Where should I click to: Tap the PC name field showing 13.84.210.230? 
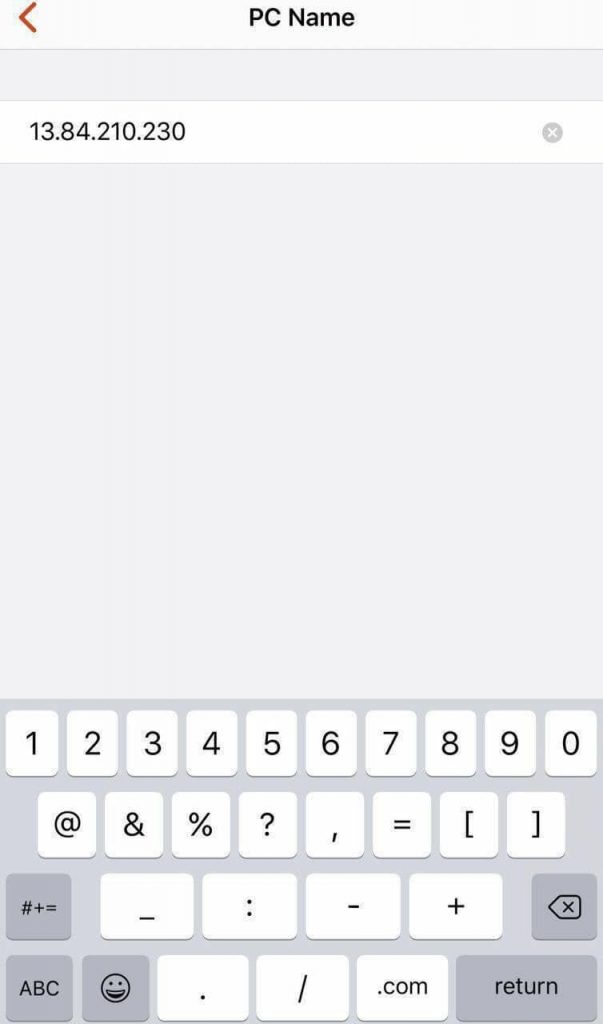[x=301, y=132]
